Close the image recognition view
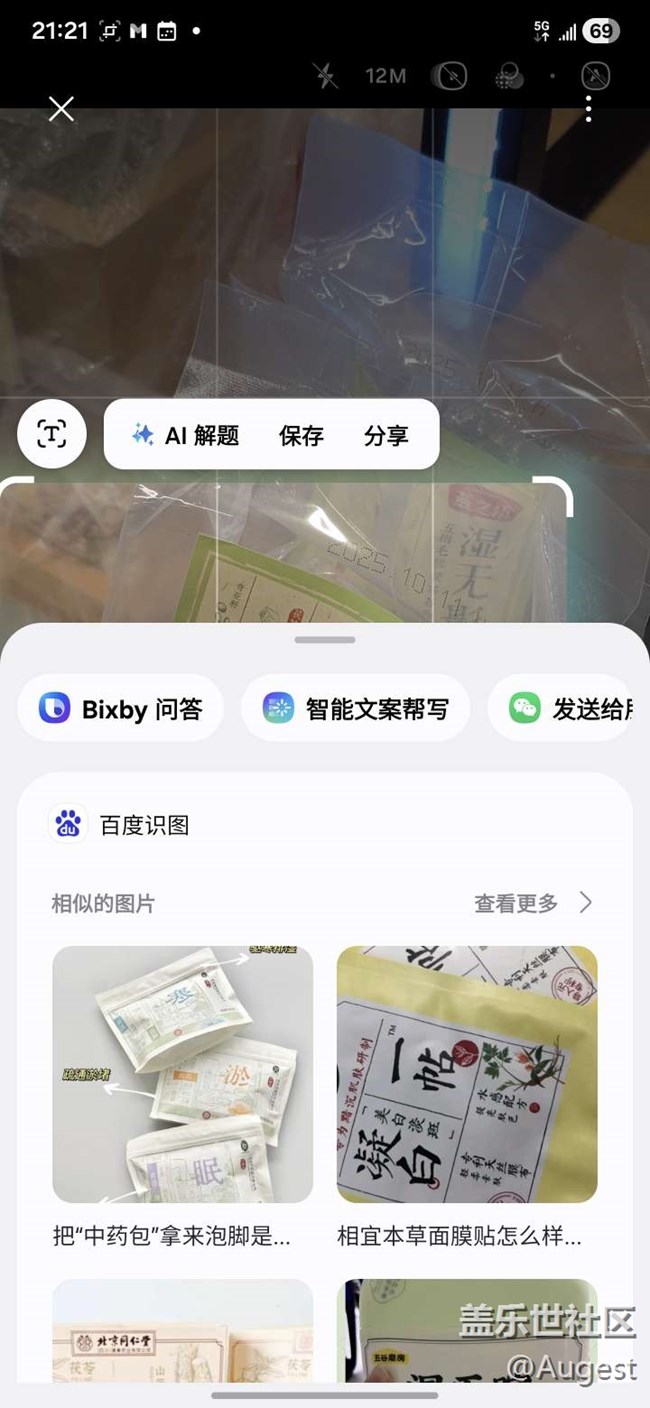This screenshot has height=1408, width=650. pos(61,109)
